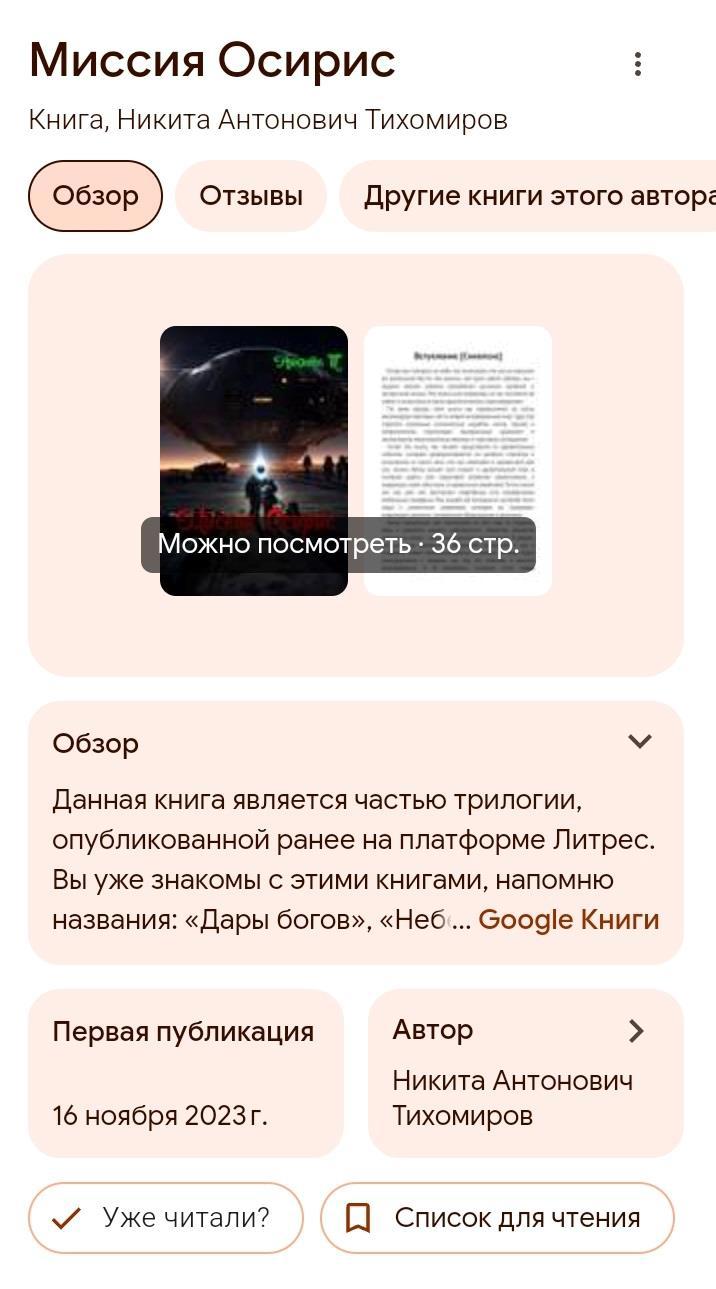The height and width of the screenshot is (1289, 716).
Task: Follow the Google Книги link
Action: point(568,920)
